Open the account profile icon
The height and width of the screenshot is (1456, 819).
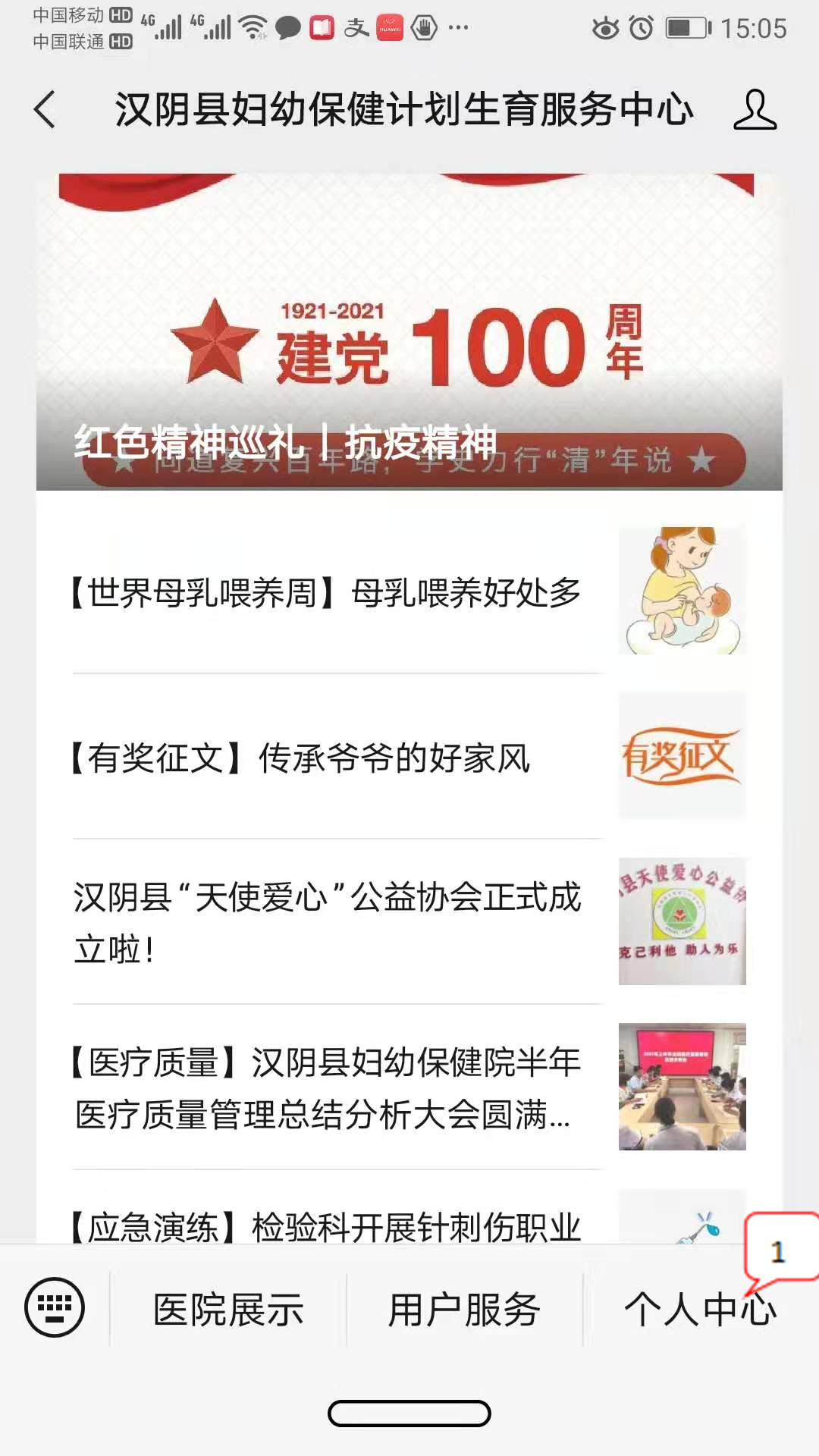[x=755, y=109]
